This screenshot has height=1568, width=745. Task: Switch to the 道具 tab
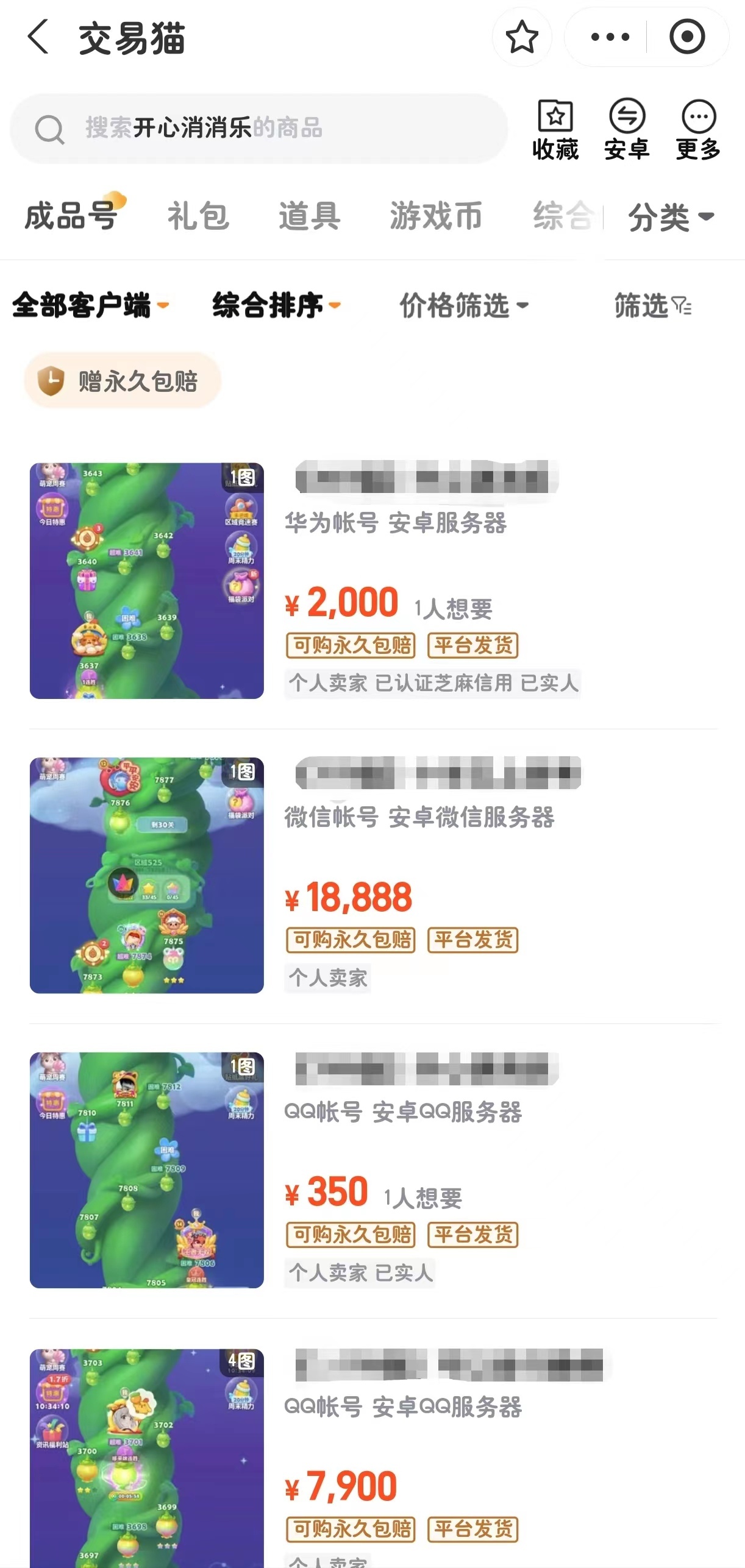pos(309,216)
